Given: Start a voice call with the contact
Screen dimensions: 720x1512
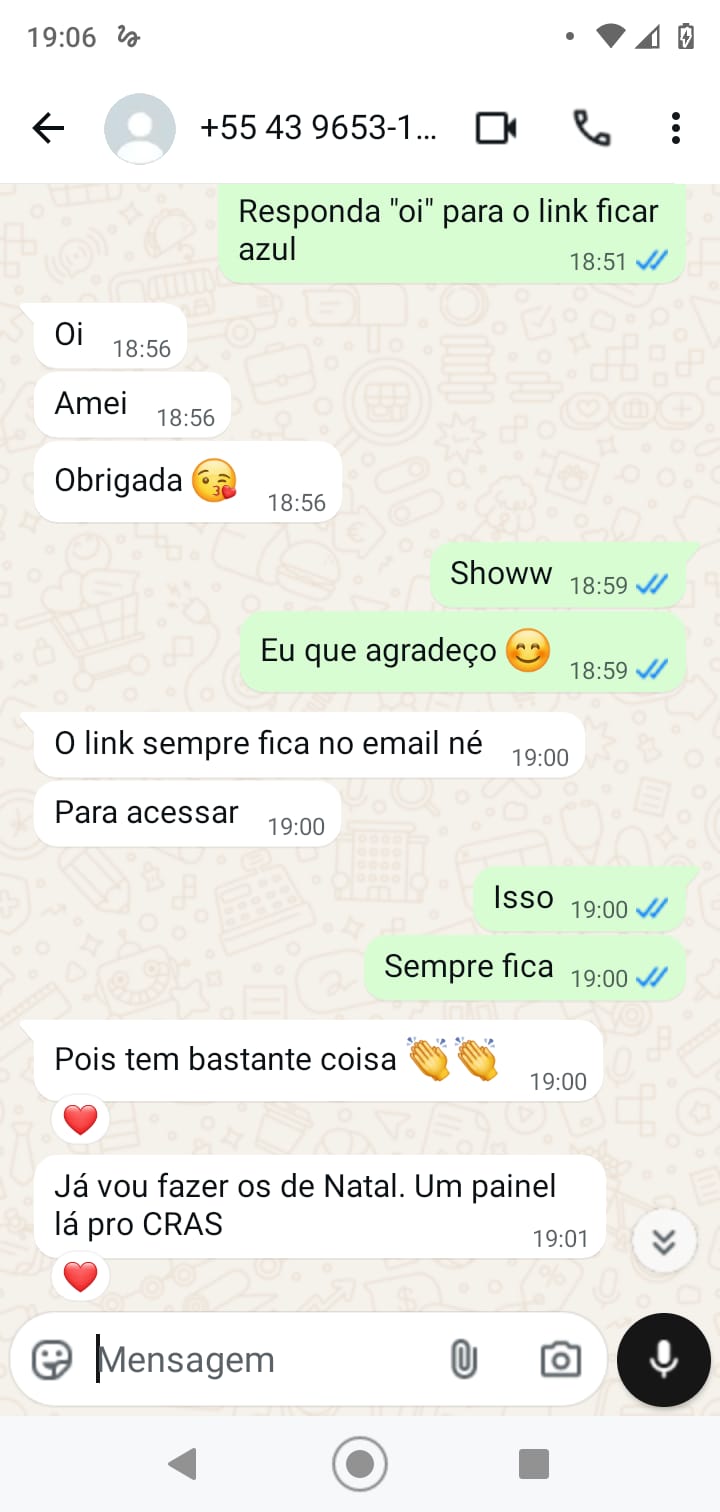Looking at the screenshot, I should [592, 128].
